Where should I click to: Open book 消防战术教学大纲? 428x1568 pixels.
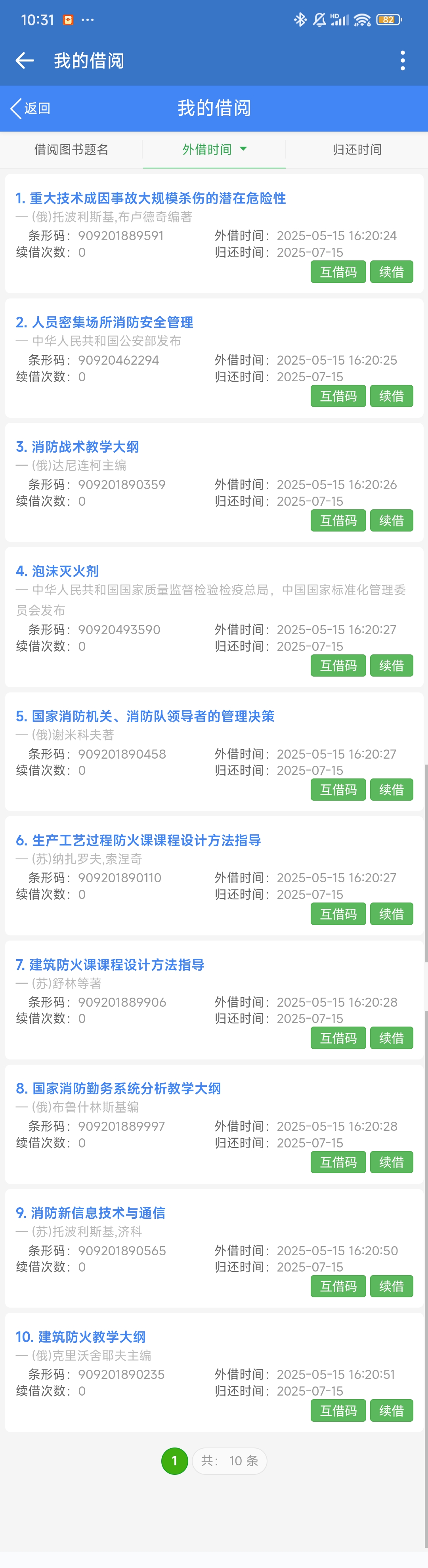pyautogui.click(x=78, y=447)
